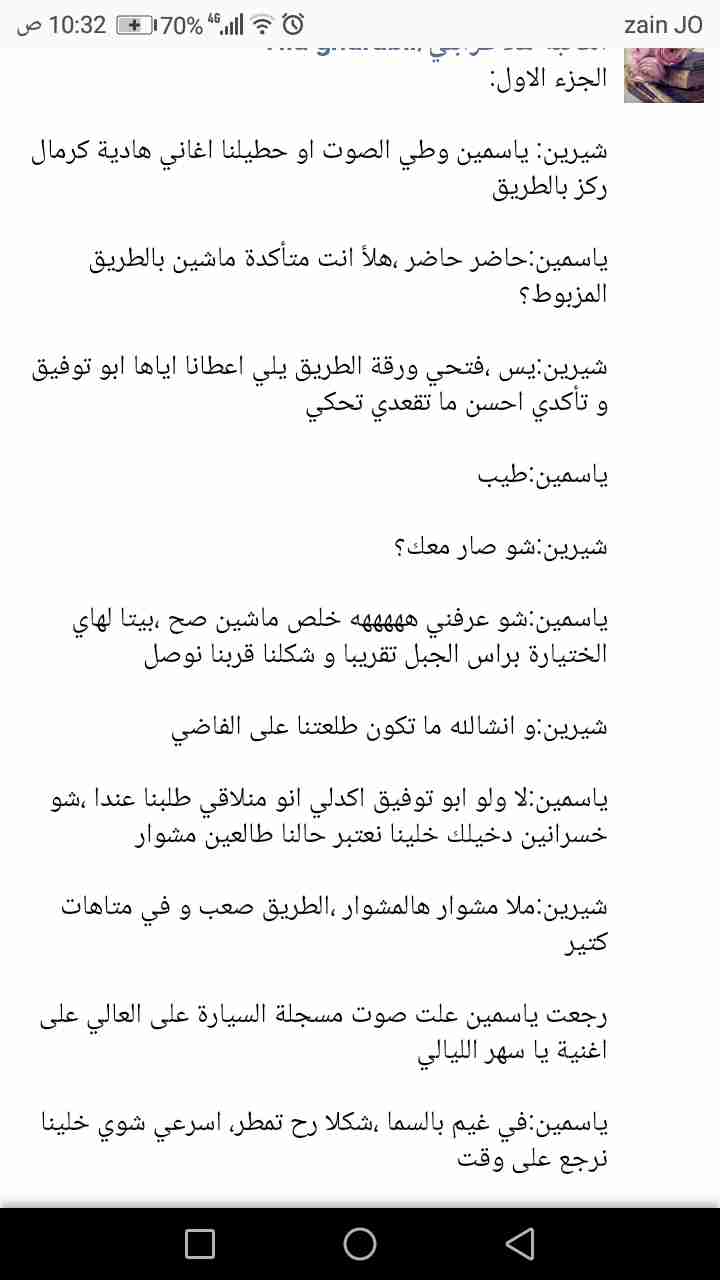Open the poster's profile picture with roses
This screenshot has width=720, height=1280.
click(x=663, y=74)
